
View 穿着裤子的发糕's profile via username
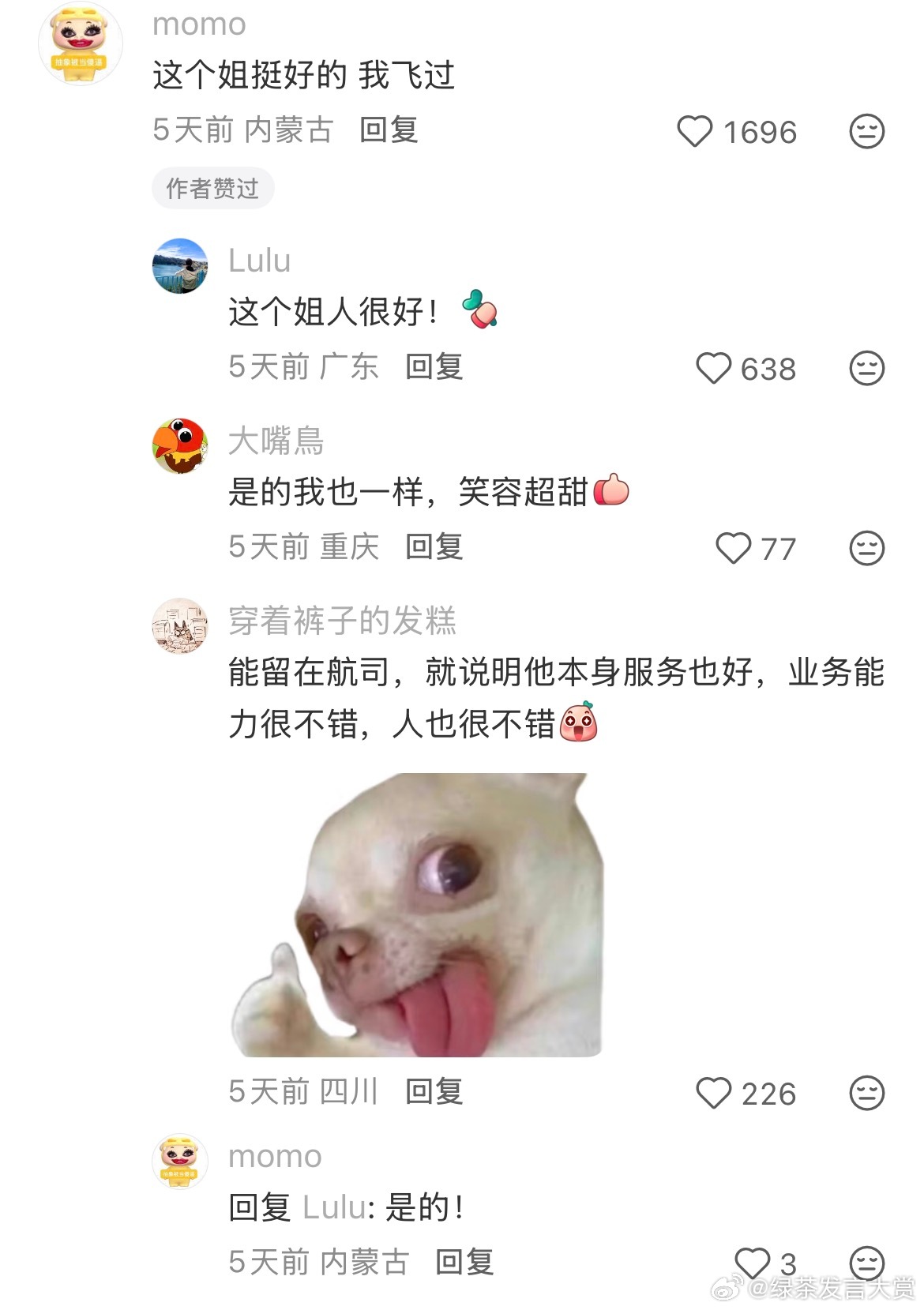(342, 621)
